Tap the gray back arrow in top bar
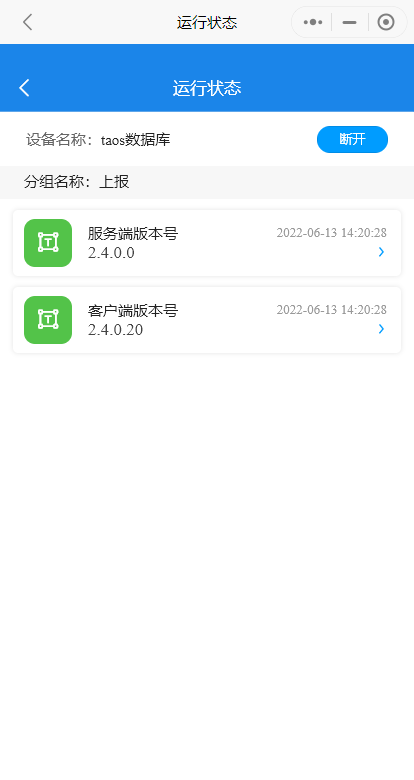The image size is (414, 780). click(x=27, y=22)
